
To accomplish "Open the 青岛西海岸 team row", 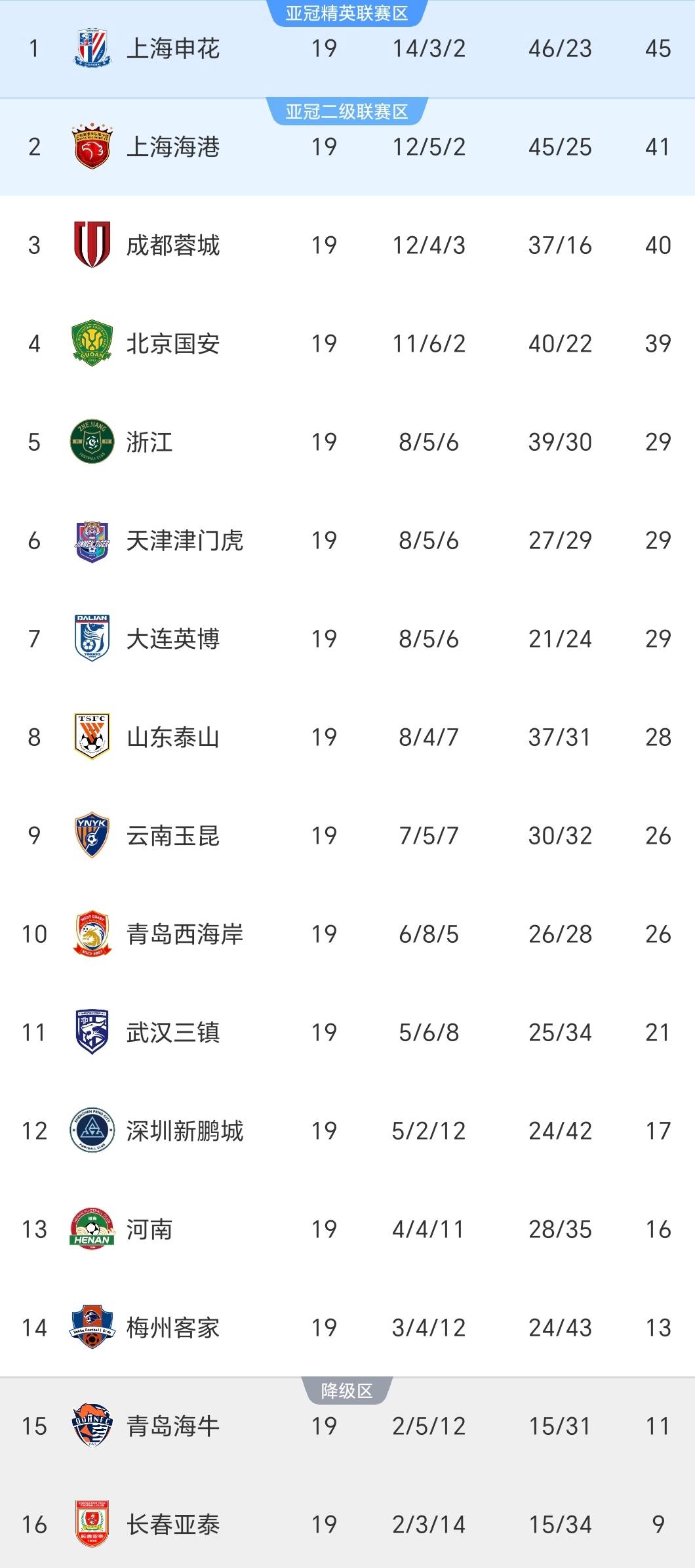I will click(347, 934).
